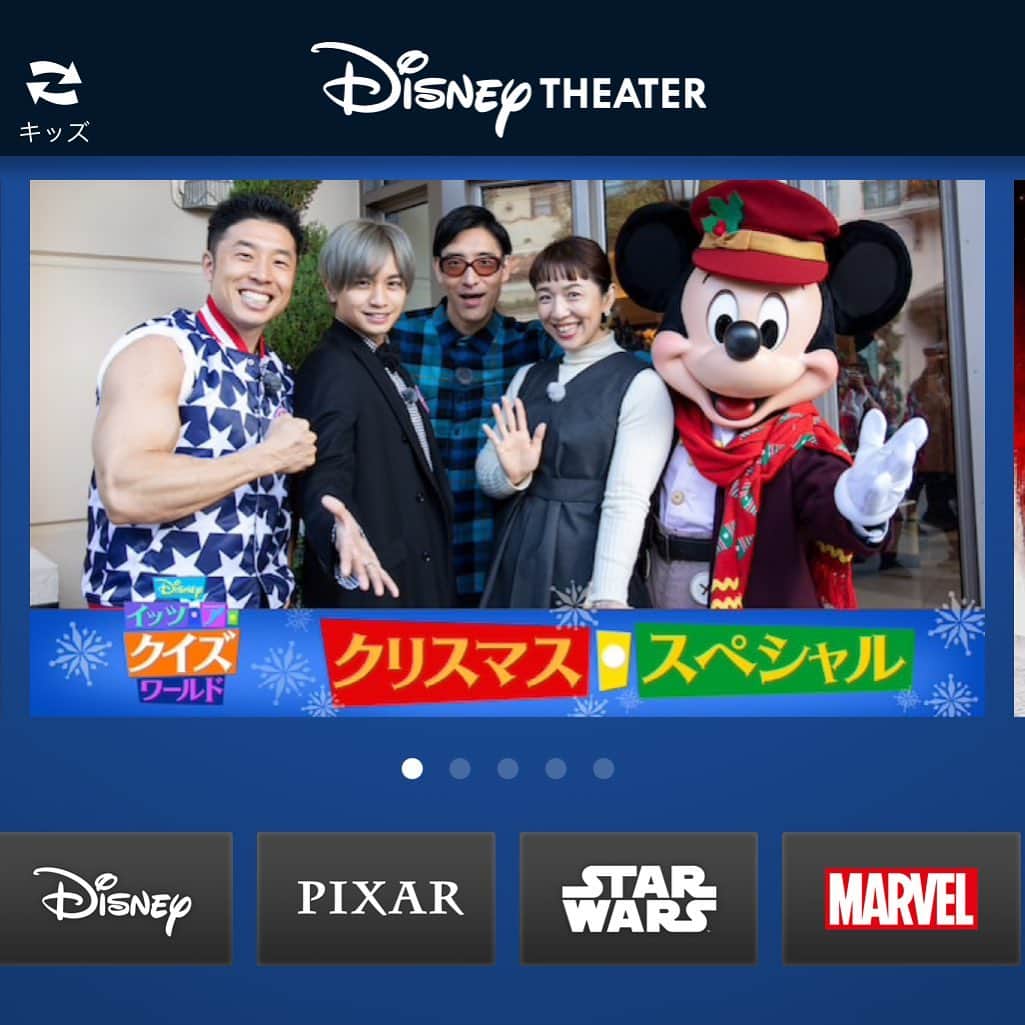Jump to the second banner page dot
Image resolution: width=1025 pixels, height=1025 pixels.
(x=460, y=768)
